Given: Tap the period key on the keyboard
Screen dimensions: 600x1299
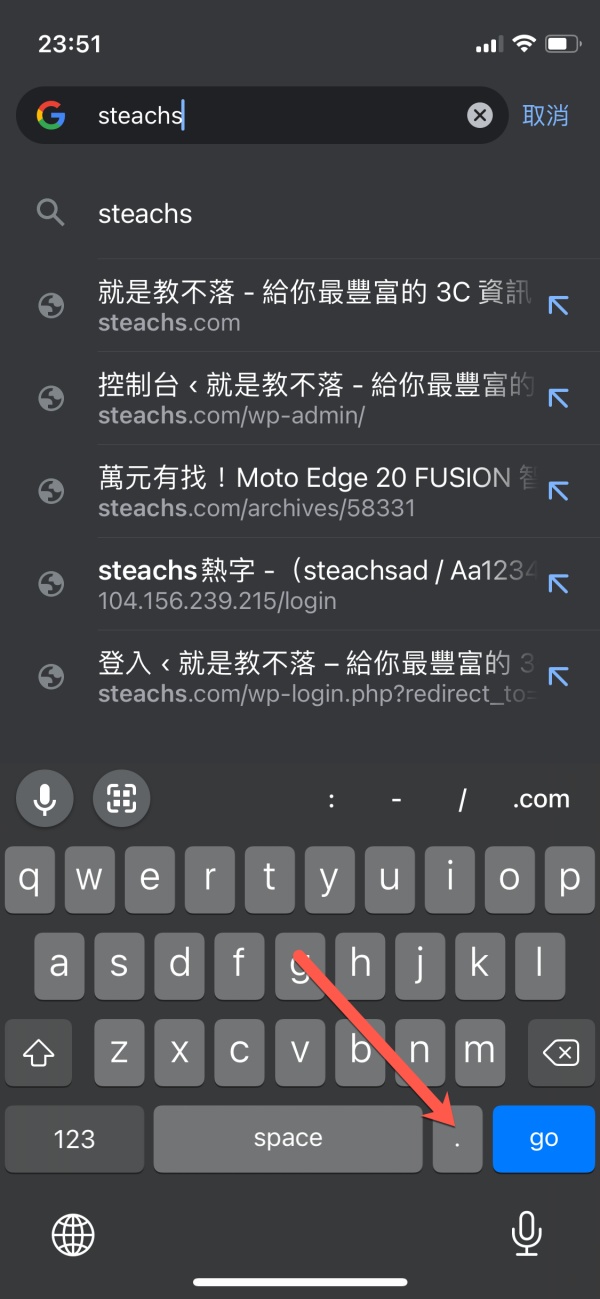Looking at the screenshot, I should pyautogui.click(x=458, y=1138).
